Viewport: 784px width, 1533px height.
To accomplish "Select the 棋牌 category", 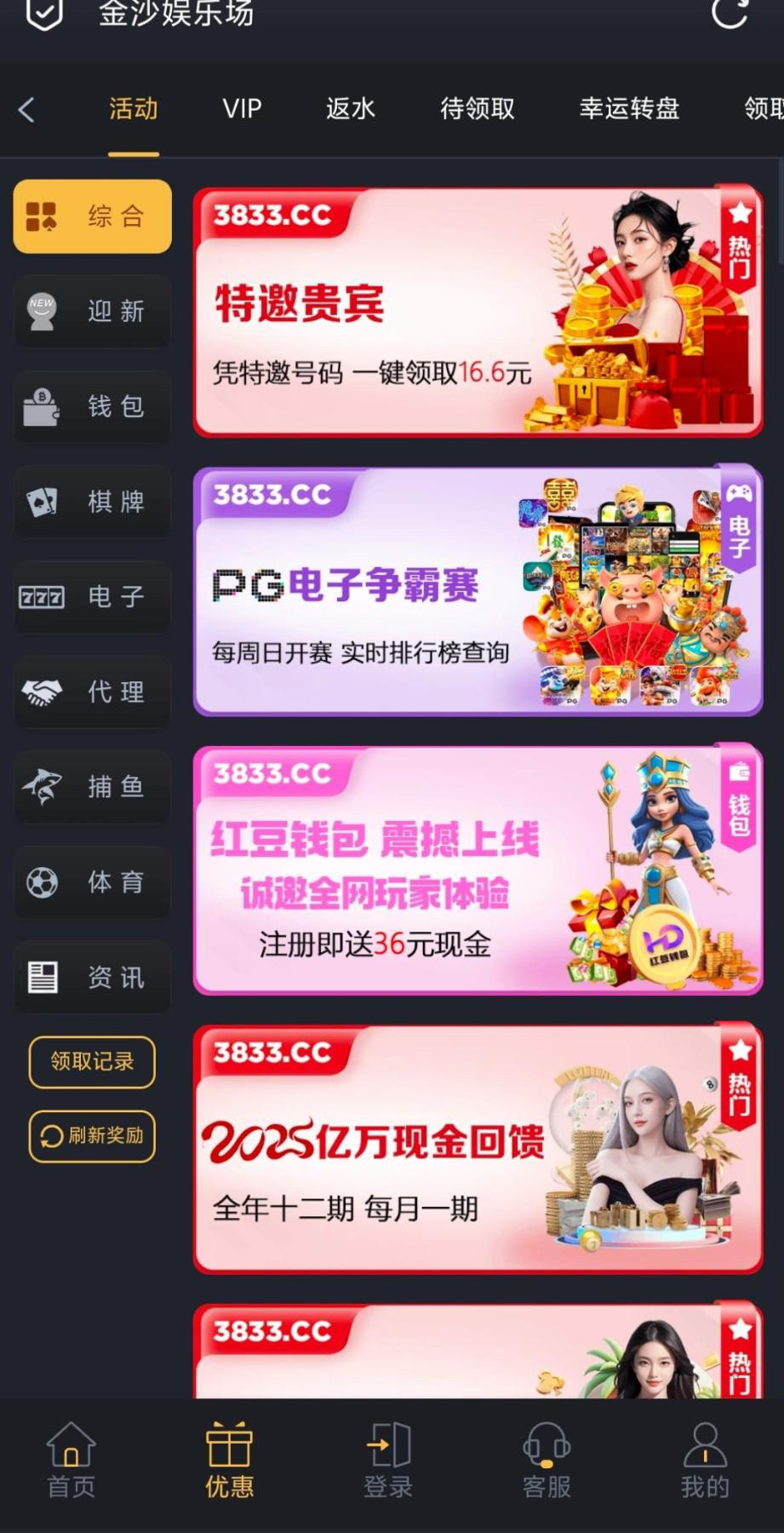I will click(92, 502).
